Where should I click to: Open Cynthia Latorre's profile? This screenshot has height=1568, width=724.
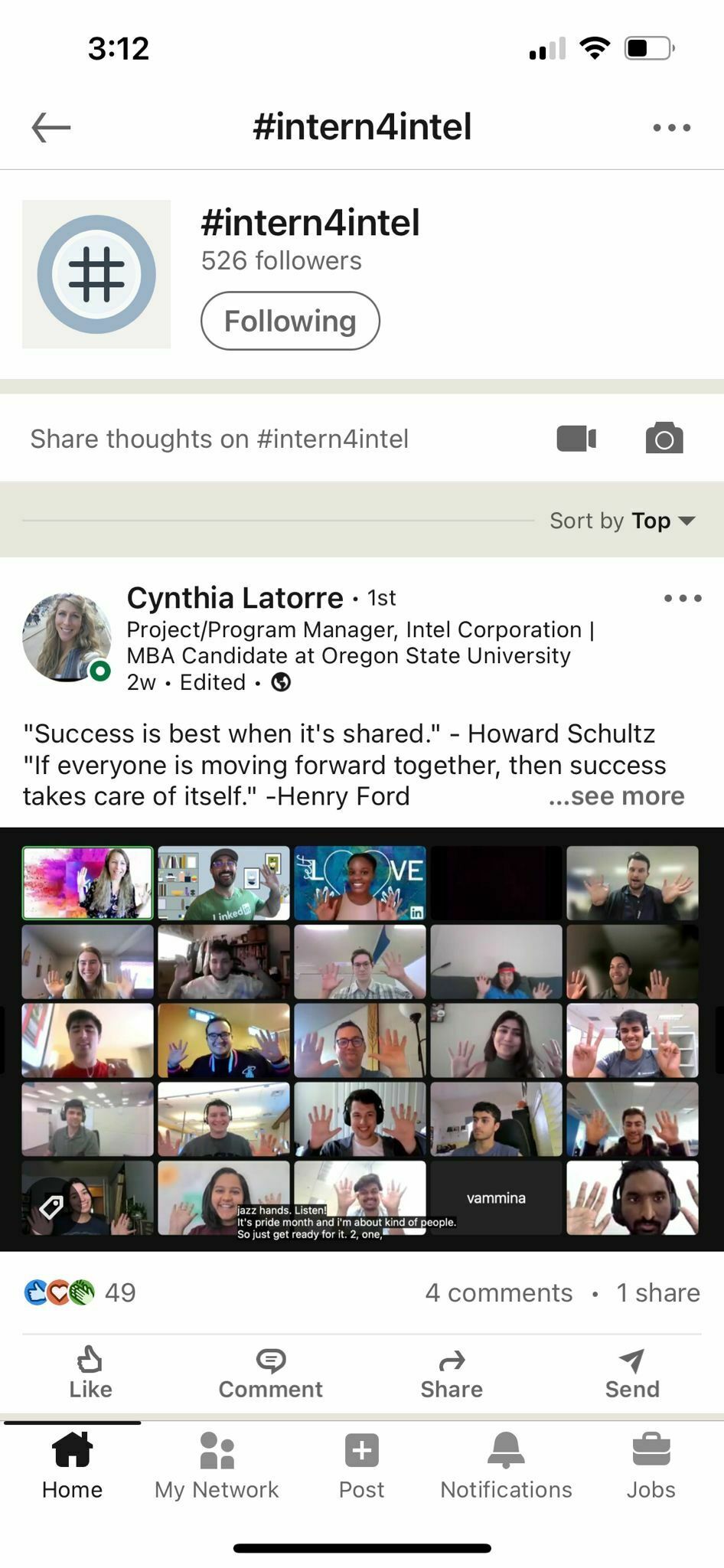coord(234,598)
